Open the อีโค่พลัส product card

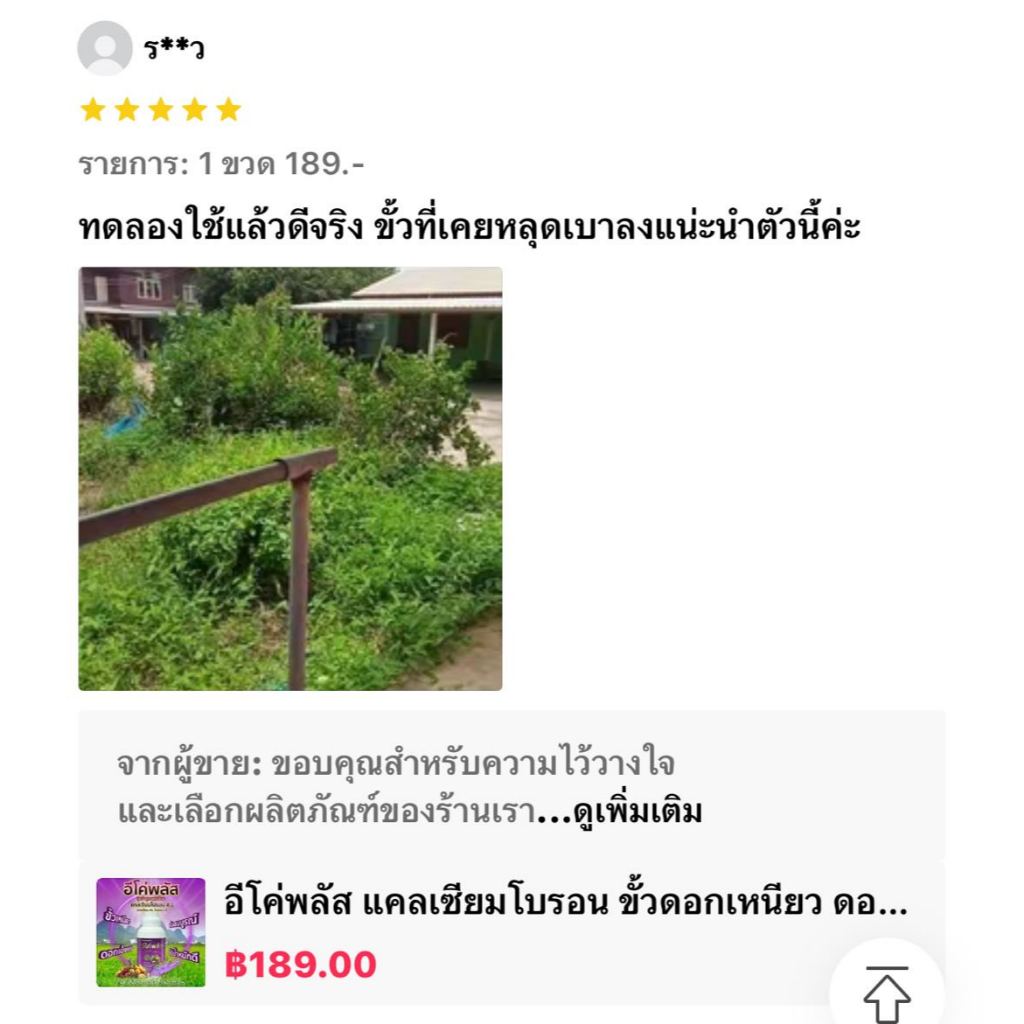511,933
